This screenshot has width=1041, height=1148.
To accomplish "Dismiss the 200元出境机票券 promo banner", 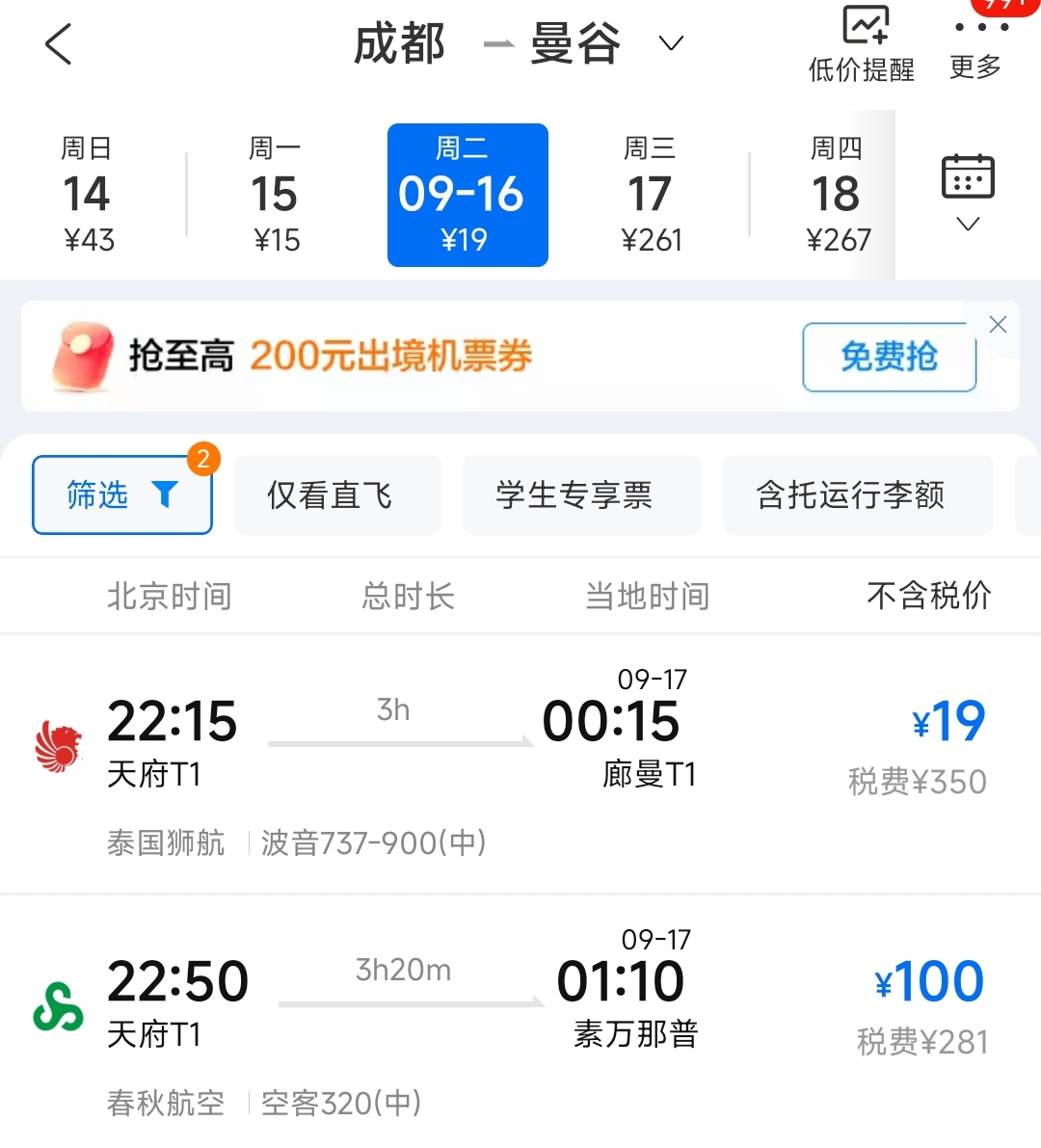I will point(998,325).
